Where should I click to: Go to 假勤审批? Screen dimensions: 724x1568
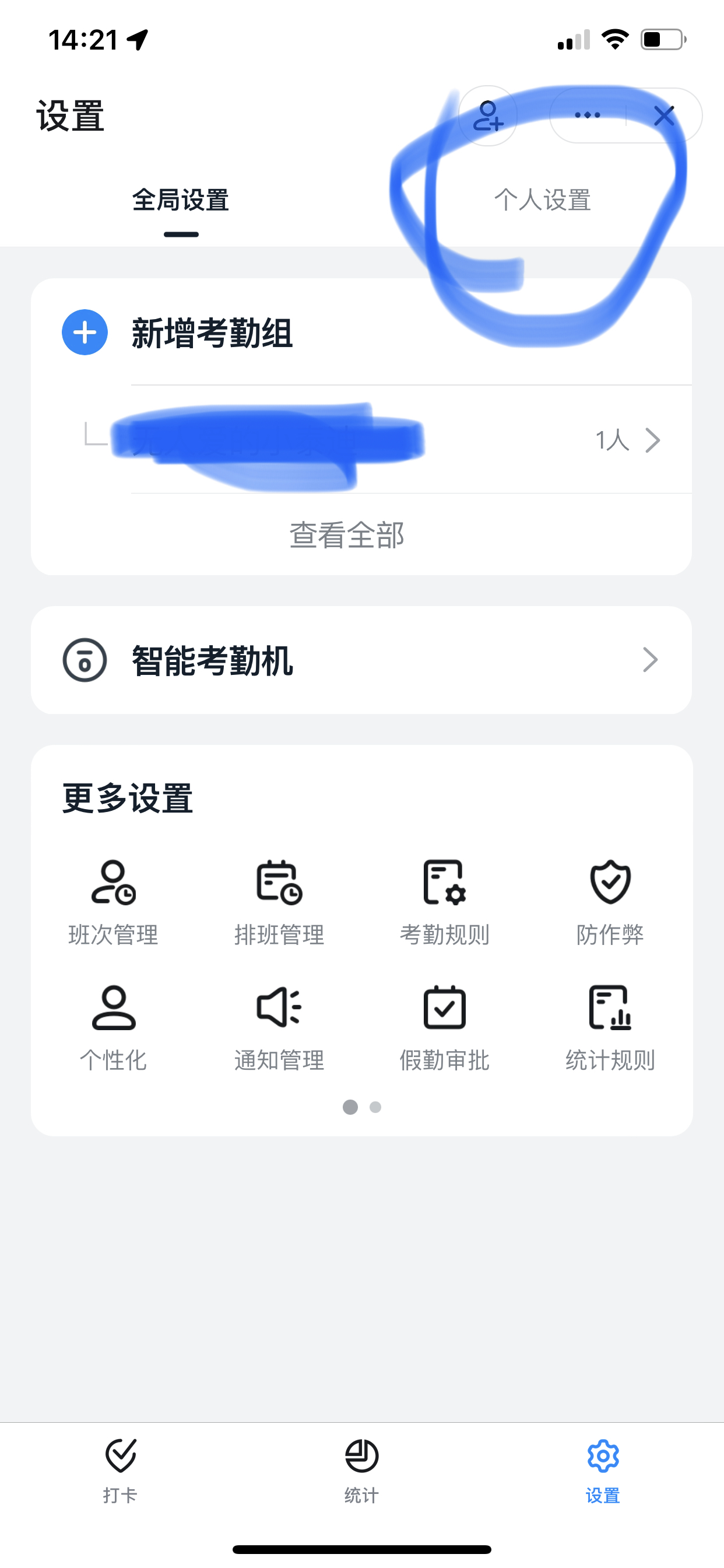pos(445,1027)
